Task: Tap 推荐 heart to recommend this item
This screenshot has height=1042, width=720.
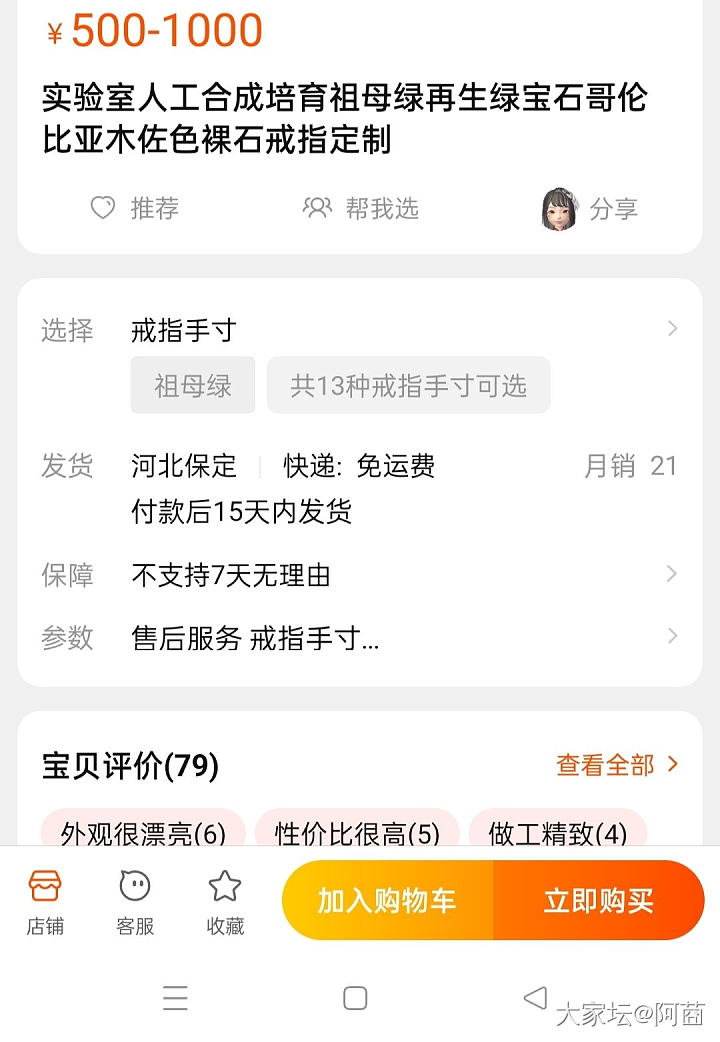Action: pos(134,208)
